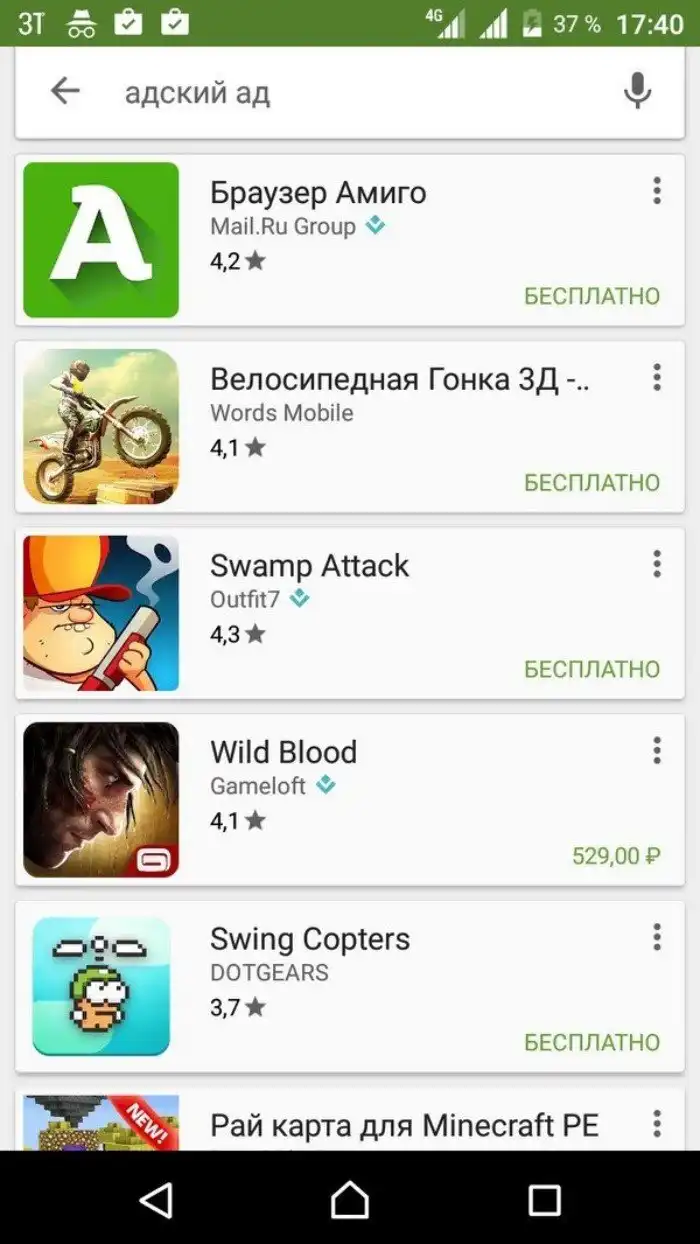Screen dimensions: 700x1244
Task: Open overflow menu for Swing Copters
Action: tap(657, 938)
